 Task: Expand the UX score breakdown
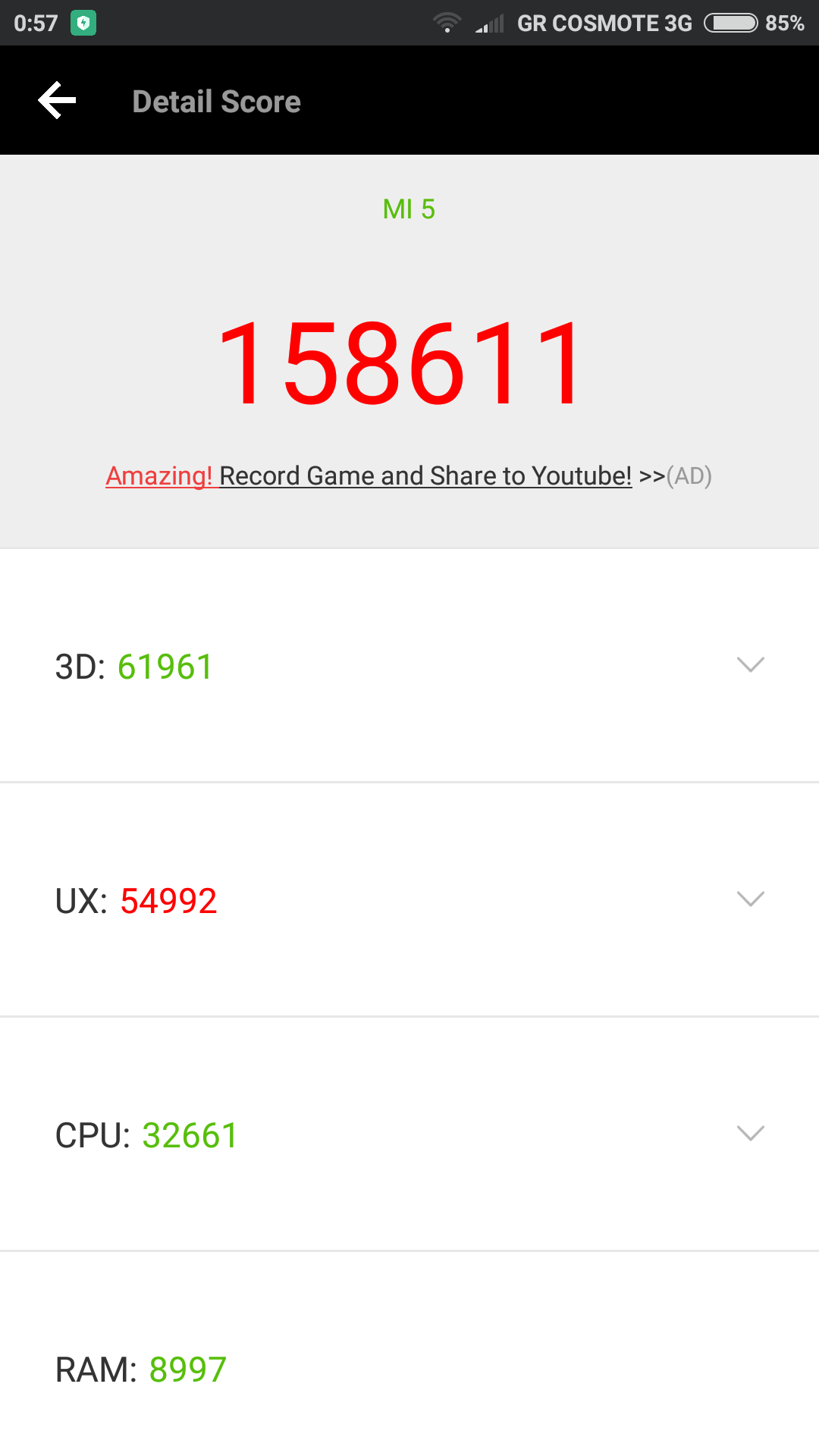(750, 899)
